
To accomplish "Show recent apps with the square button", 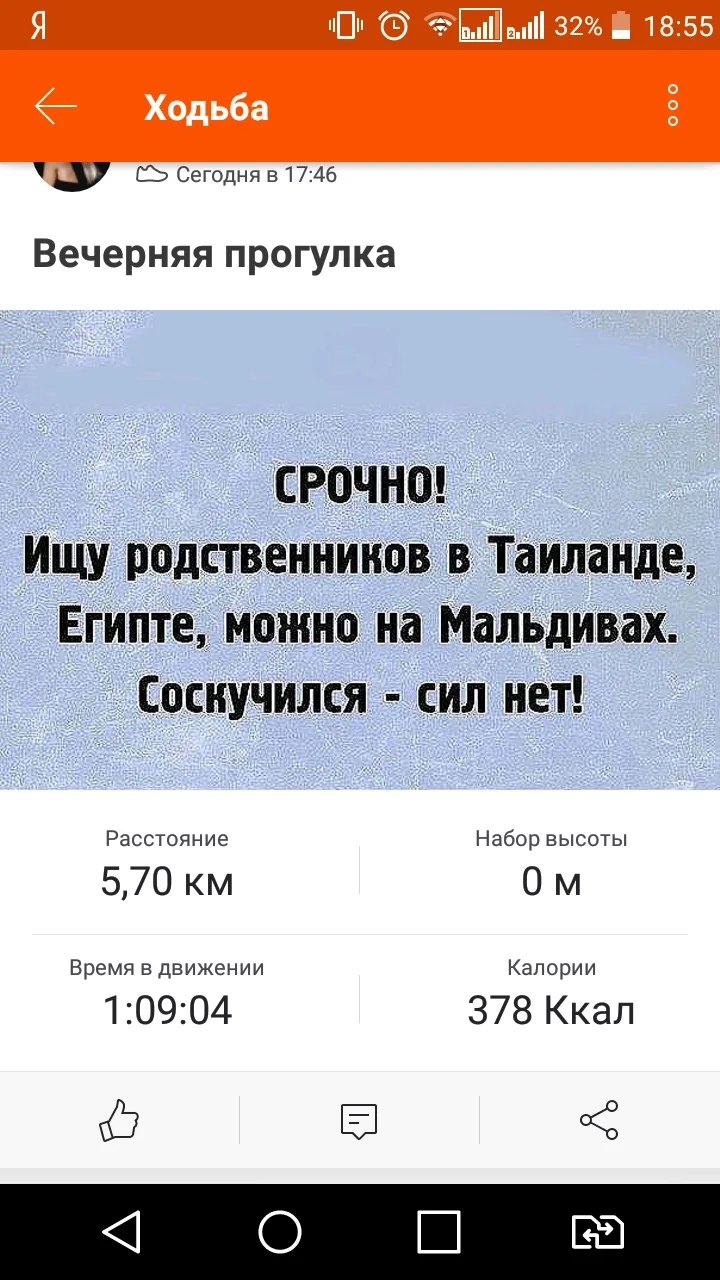I will 439,1232.
